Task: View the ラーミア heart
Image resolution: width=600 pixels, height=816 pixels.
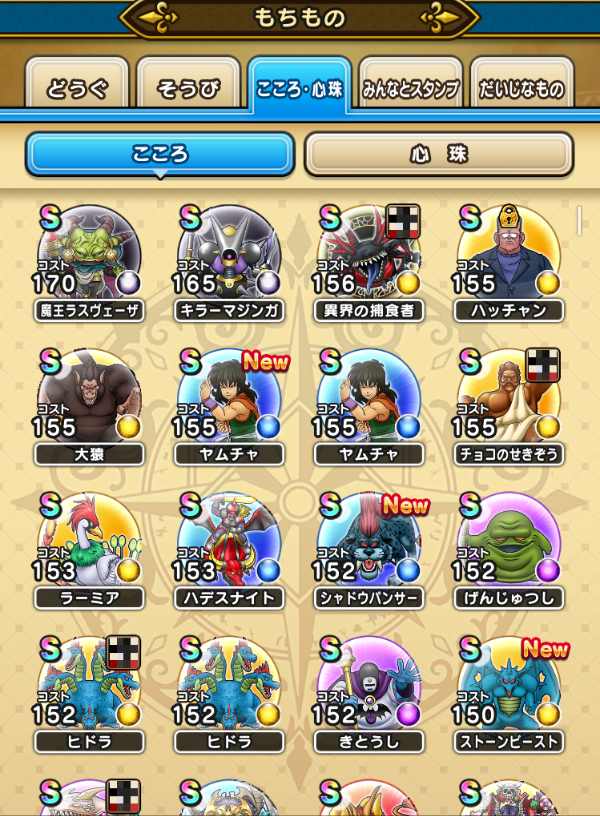Action: tap(90, 548)
